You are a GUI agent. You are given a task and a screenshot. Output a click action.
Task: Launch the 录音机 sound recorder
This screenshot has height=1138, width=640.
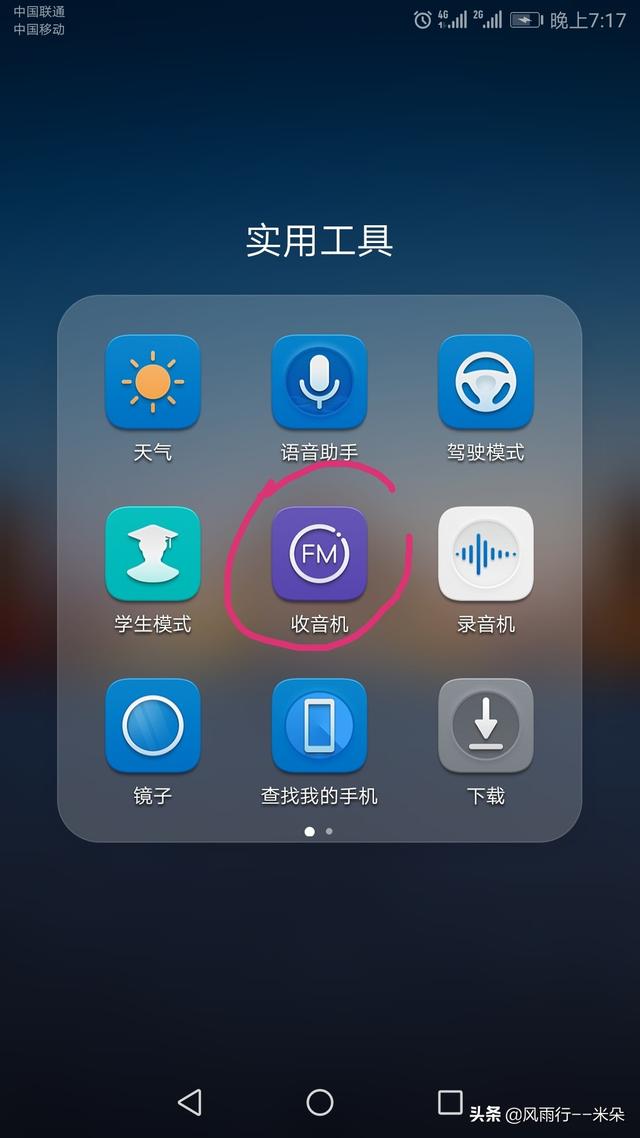pos(485,554)
